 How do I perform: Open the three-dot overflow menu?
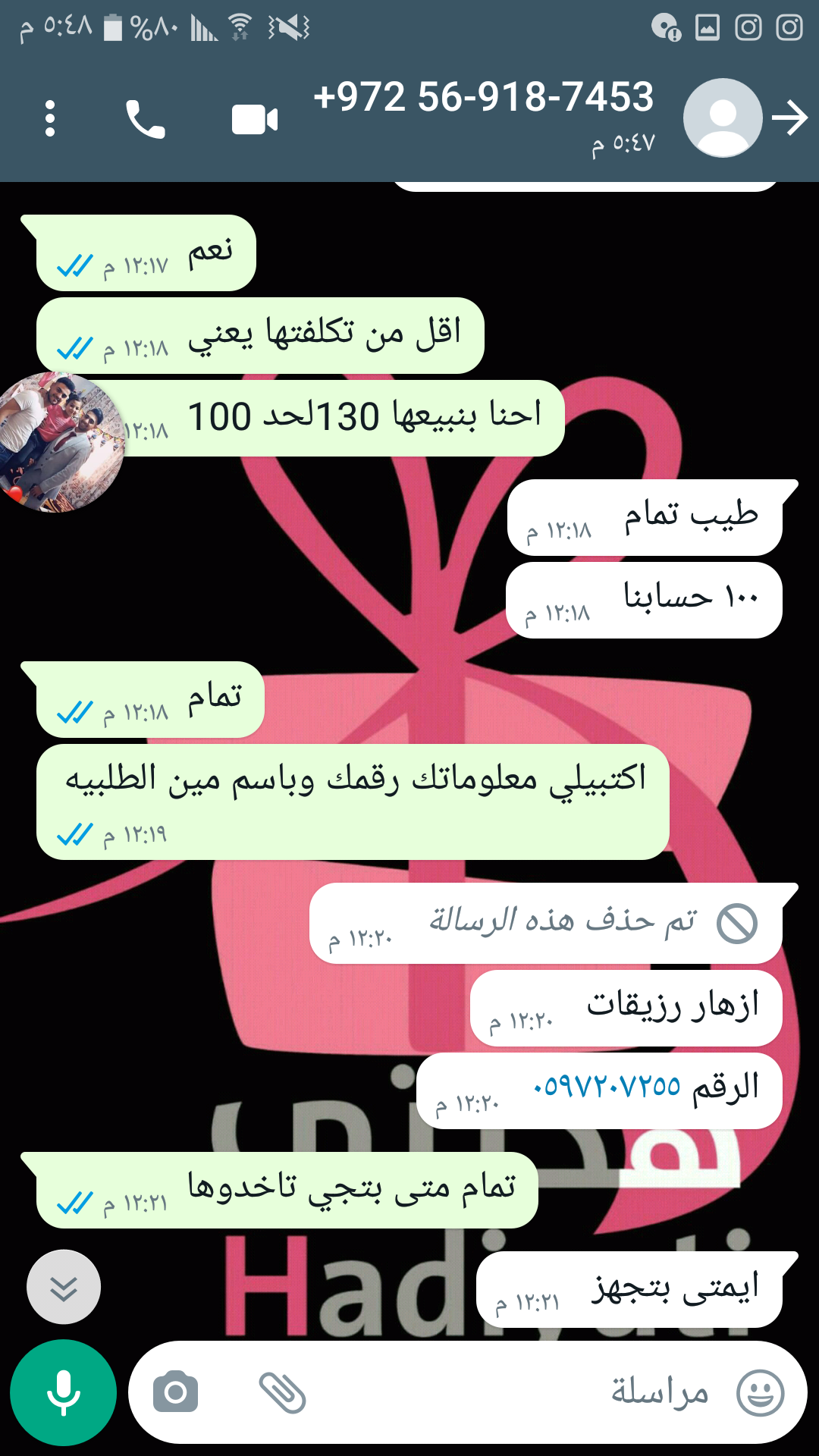click(50, 119)
